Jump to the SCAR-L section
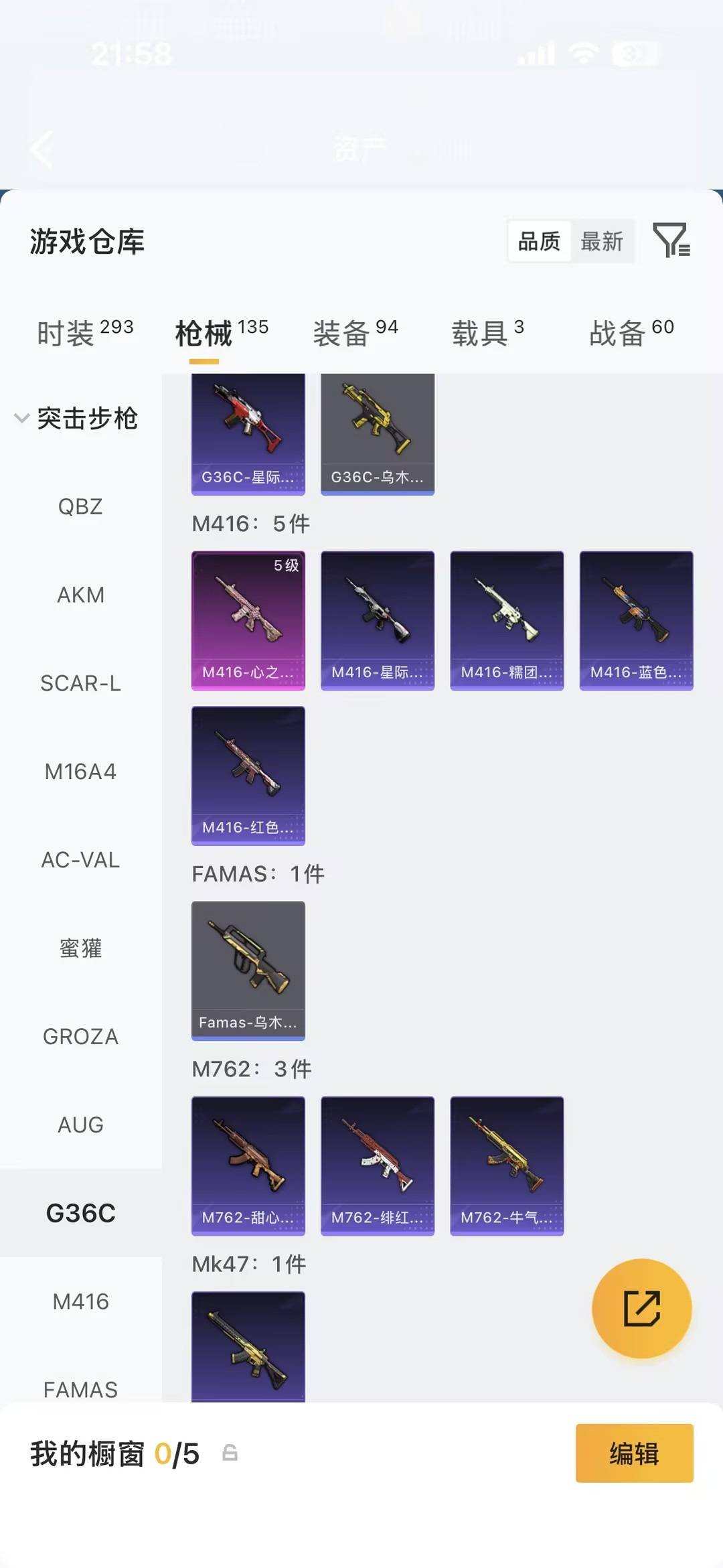This screenshot has width=723, height=1568. [x=80, y=683]
